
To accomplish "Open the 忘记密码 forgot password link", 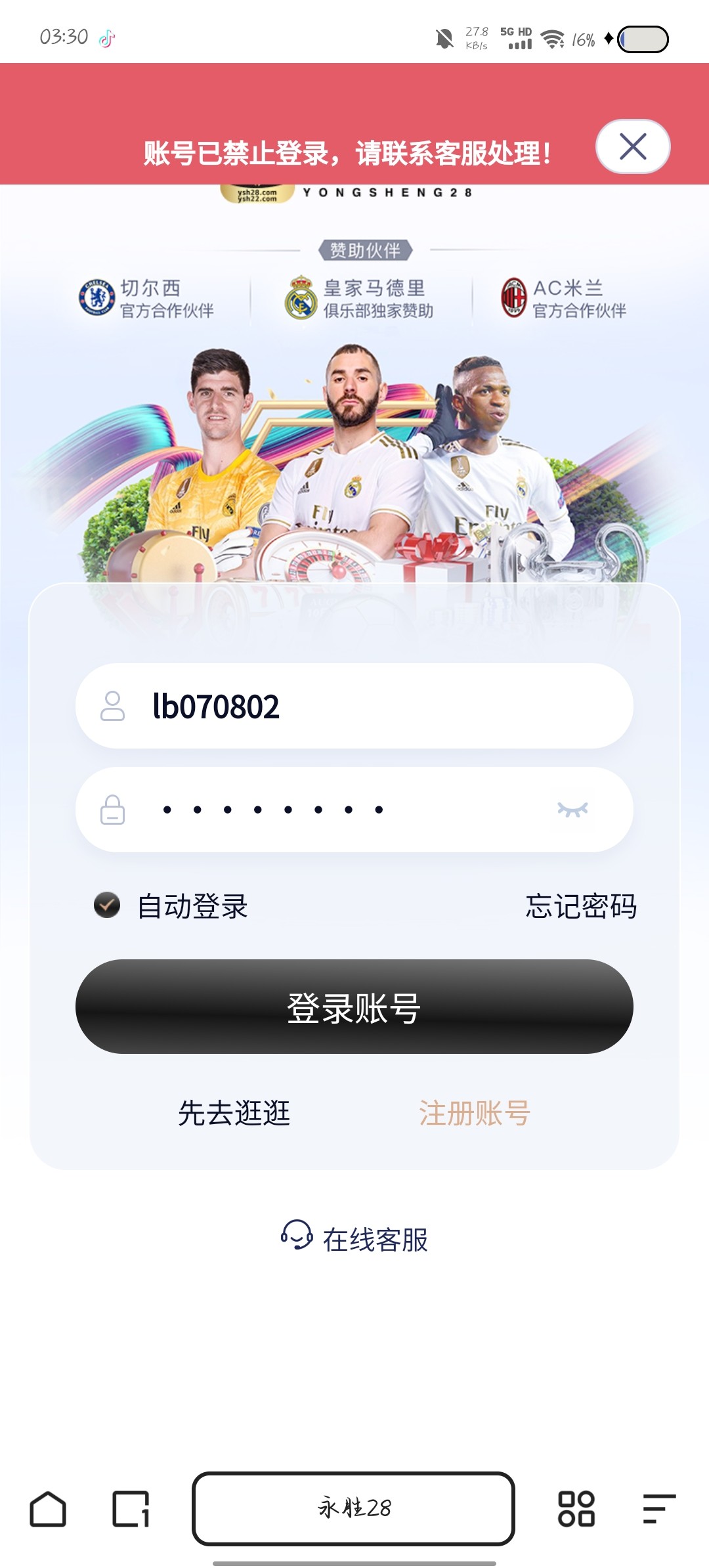I will coord(581,906).
